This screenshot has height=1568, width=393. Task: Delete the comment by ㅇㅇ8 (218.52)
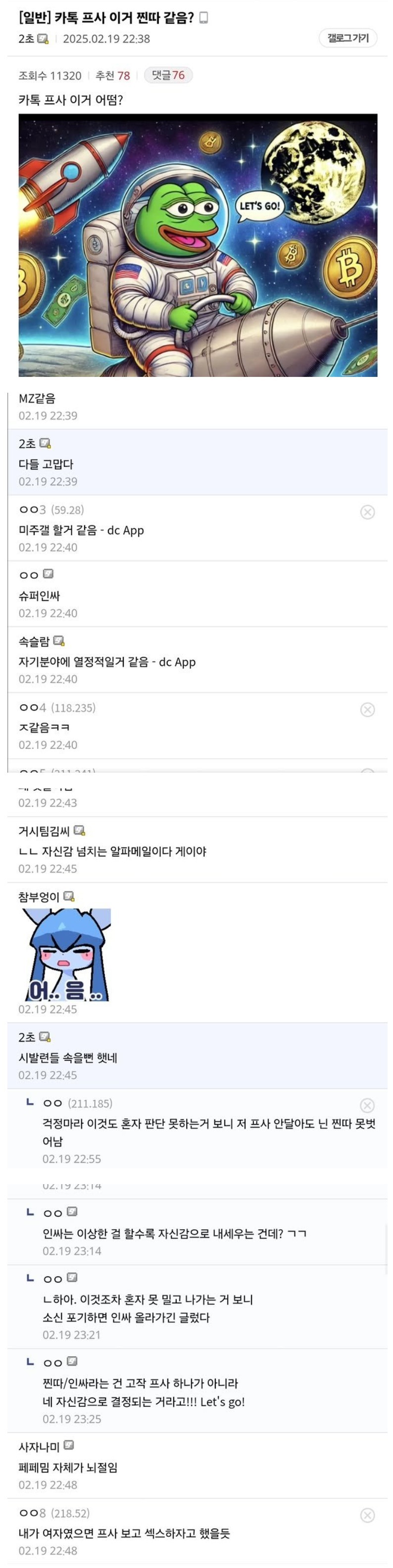point(367,1516)
